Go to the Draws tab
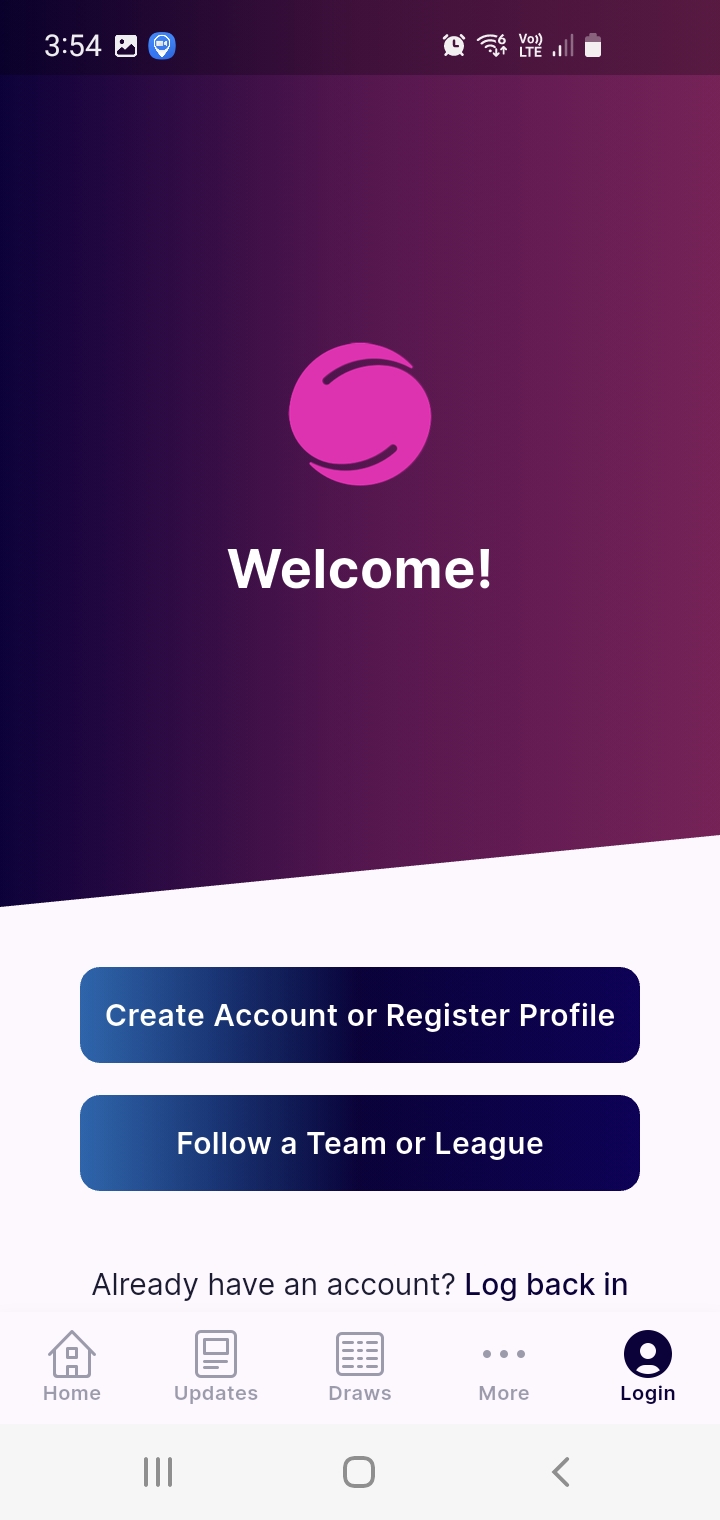 pos(360,1367)
